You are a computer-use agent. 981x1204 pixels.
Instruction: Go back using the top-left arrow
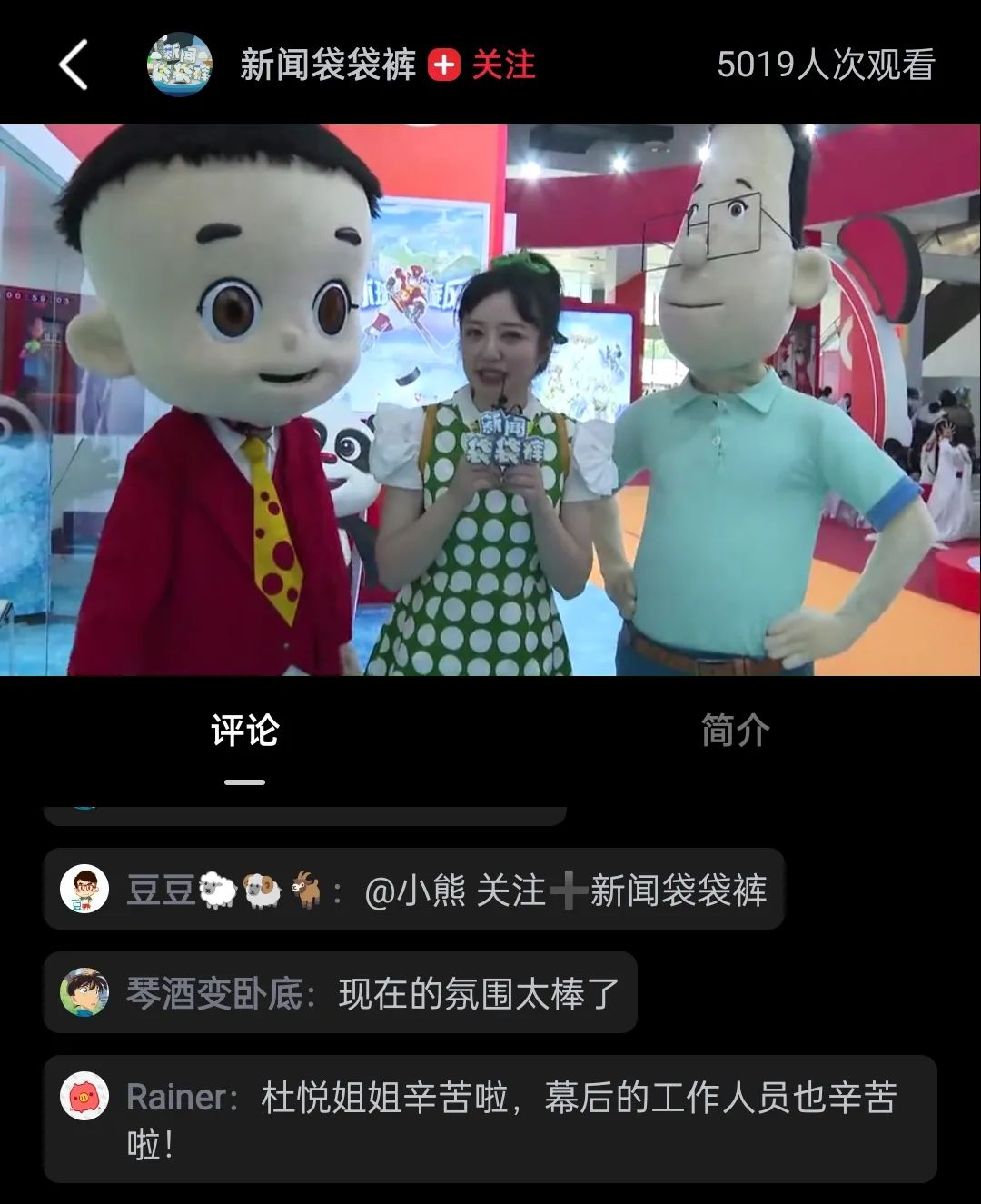74,65
